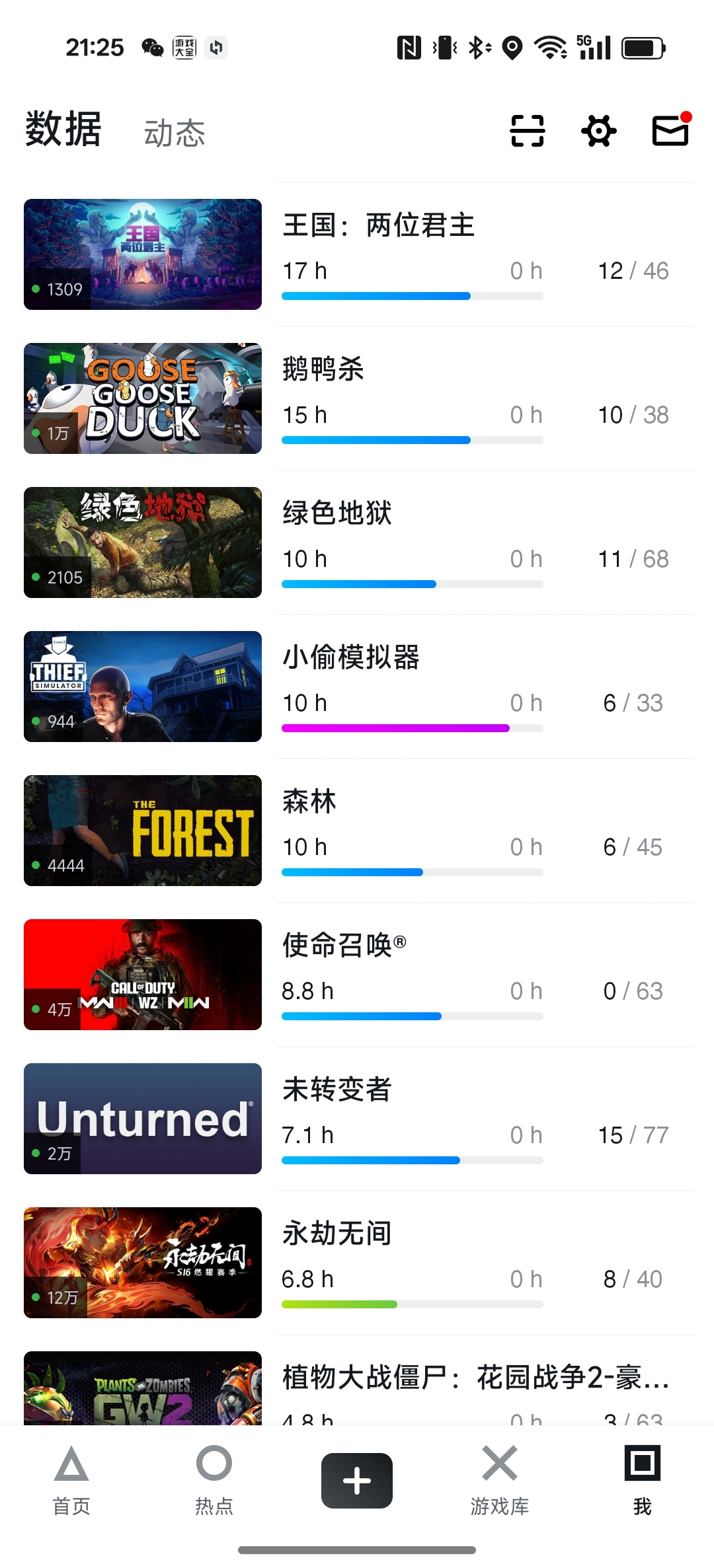The height and width of the screenshot is (1568, 714).
Task: Open the scan icon in the top bar
Action: tap(528, 130)
